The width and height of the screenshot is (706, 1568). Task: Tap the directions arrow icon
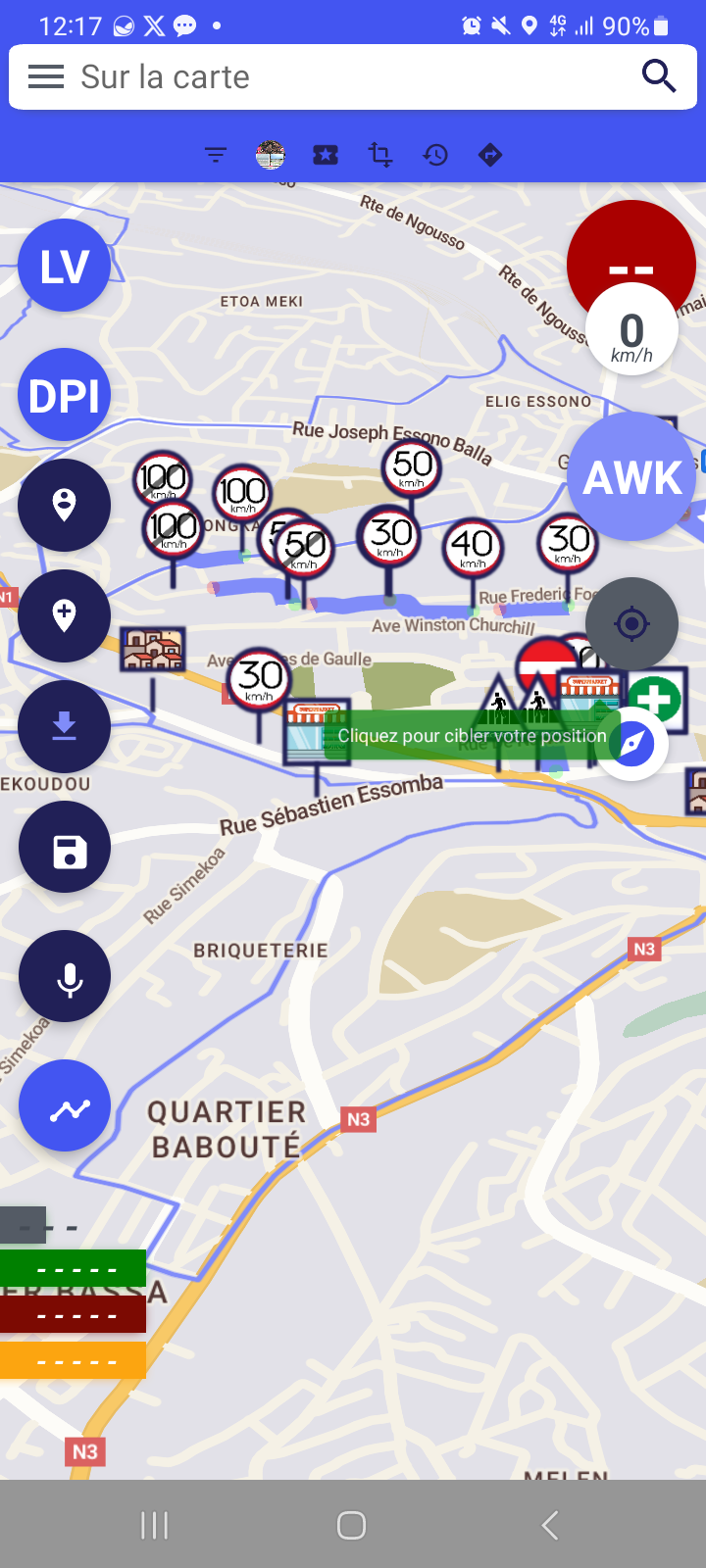pos(490,155)
